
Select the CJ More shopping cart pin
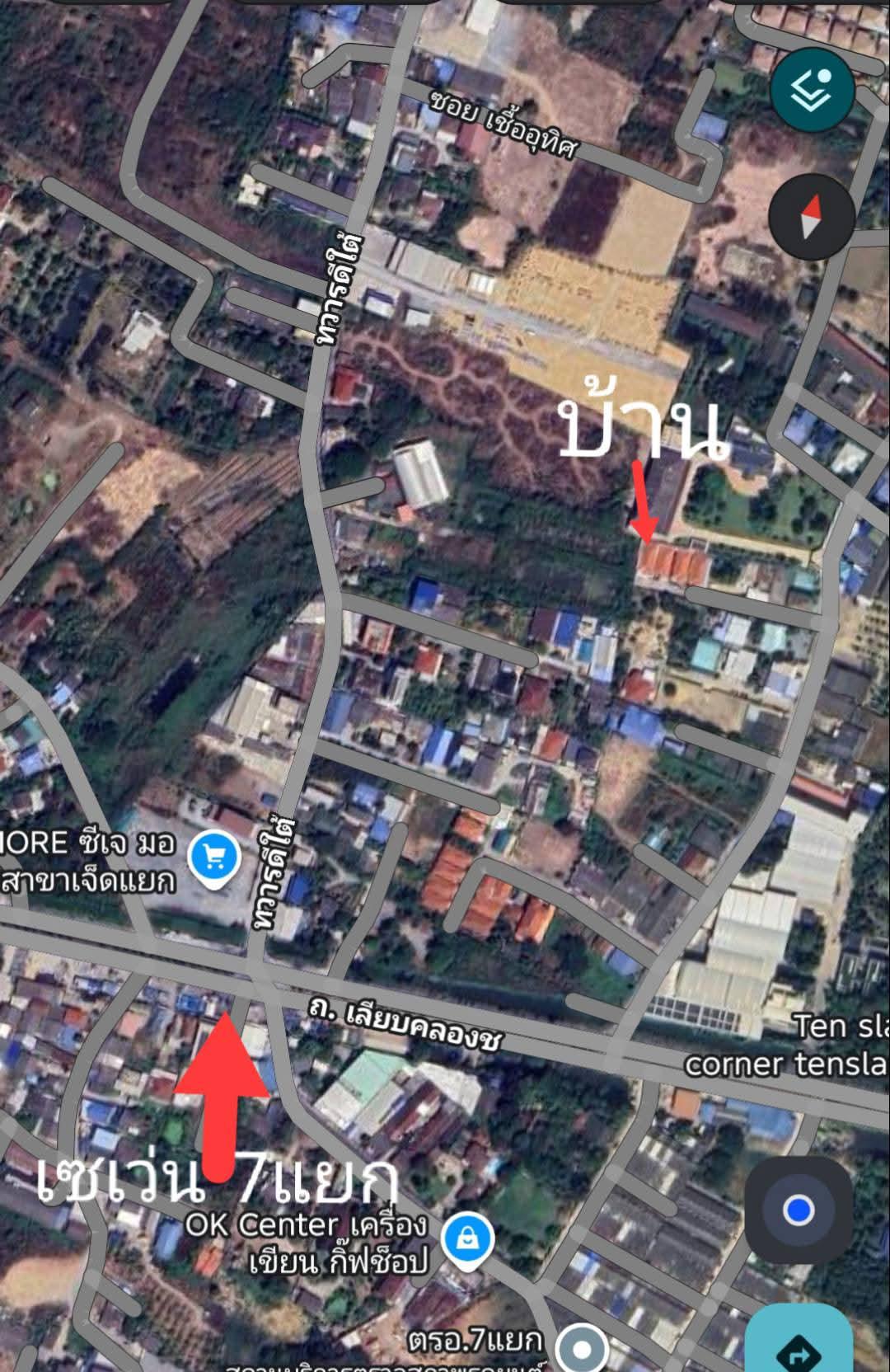[213, 858]
